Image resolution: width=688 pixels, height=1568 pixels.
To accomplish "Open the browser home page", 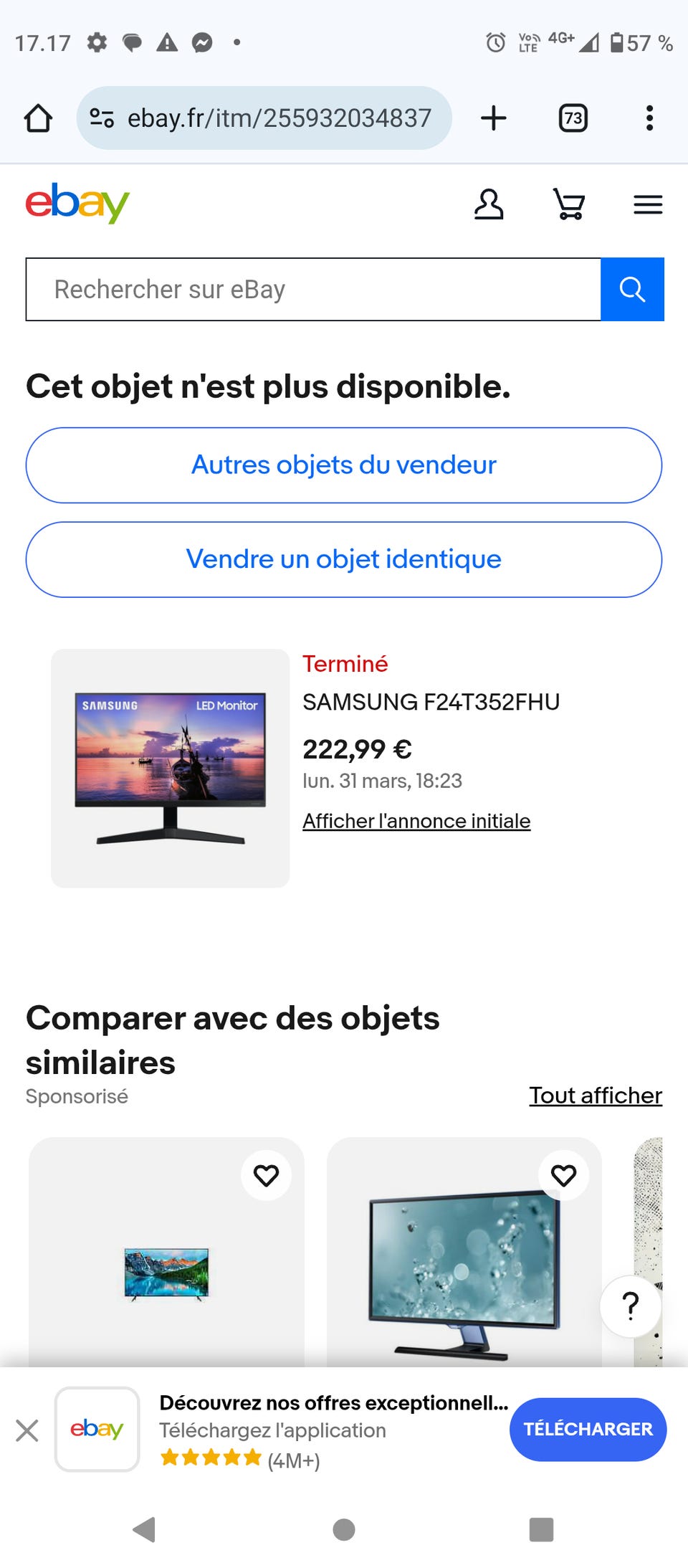I will click(38, 118).
